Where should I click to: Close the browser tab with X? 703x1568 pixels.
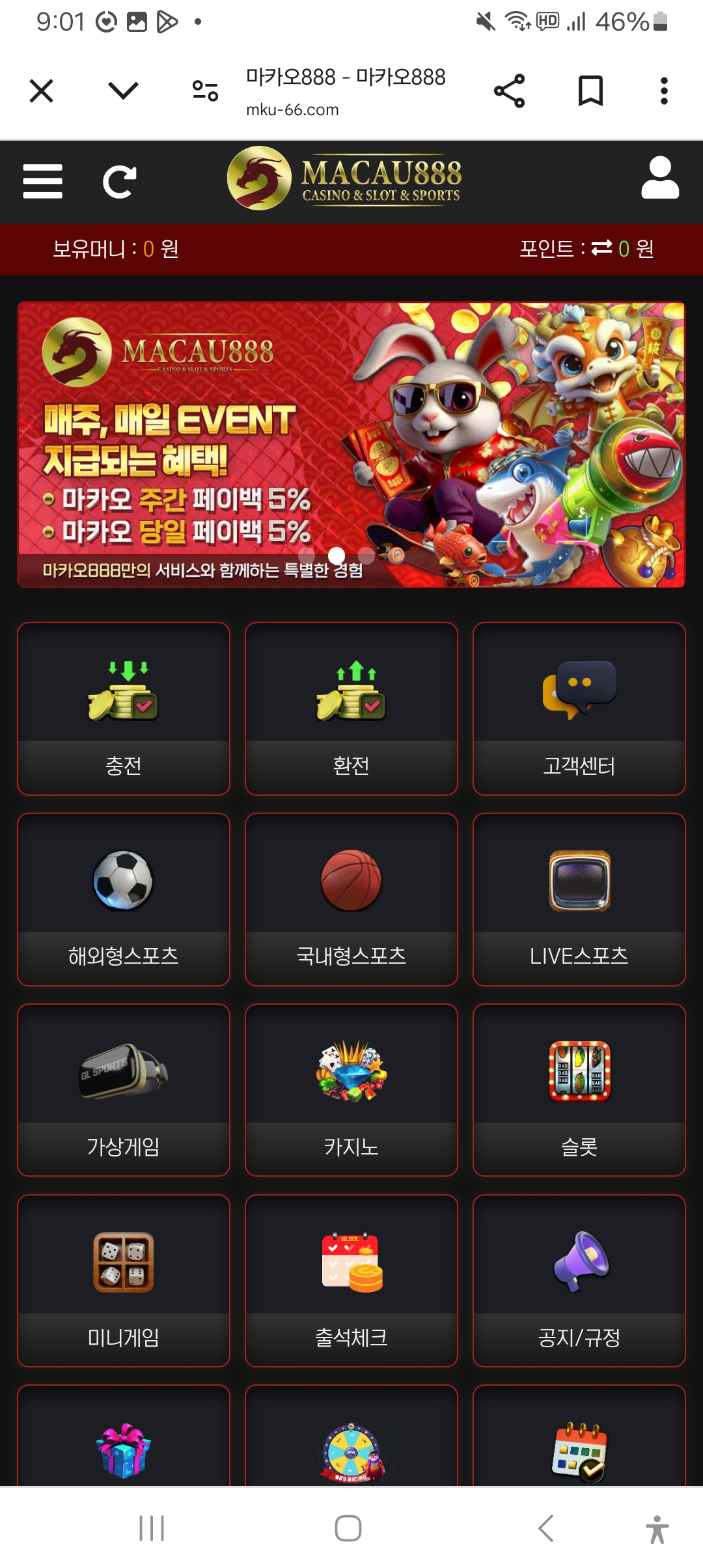pos(42,91)
